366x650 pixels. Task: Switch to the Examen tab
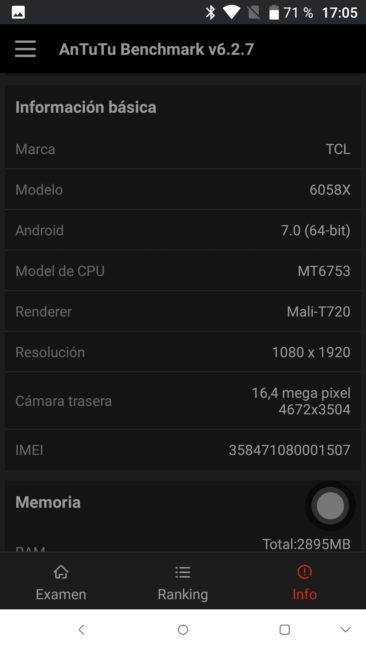point(61,583)
